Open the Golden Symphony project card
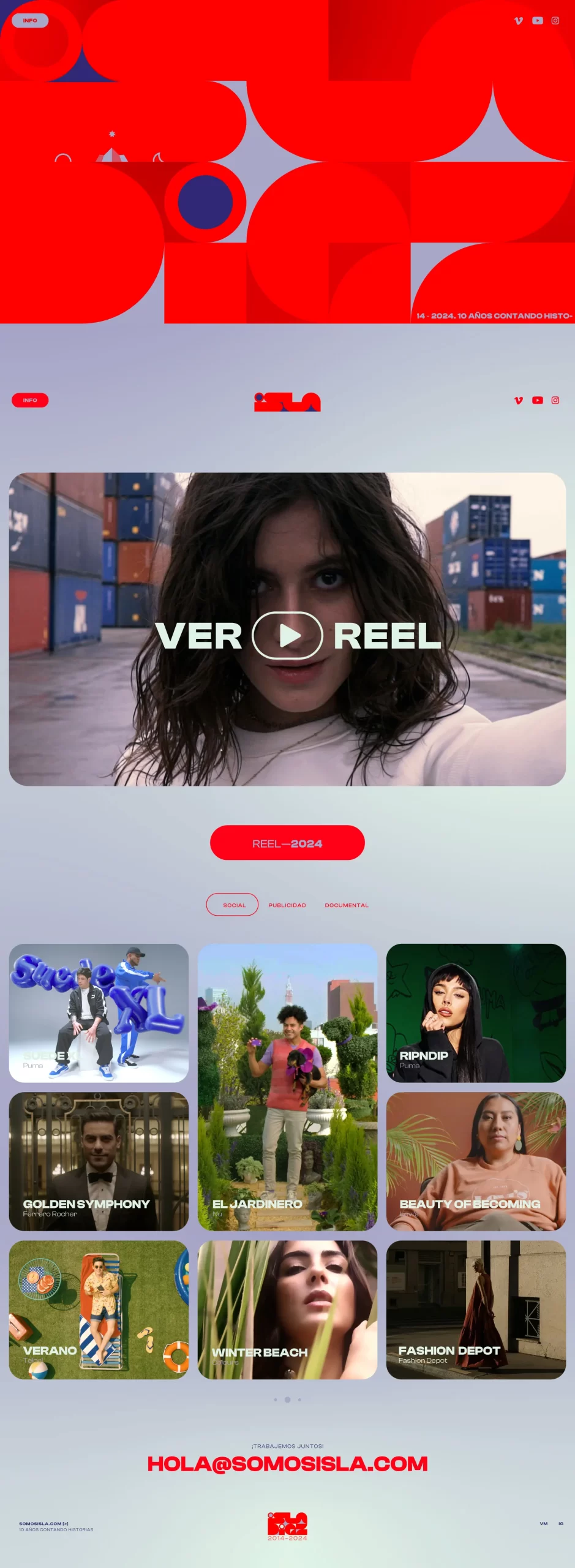The width and height of the screenshot is (575, 1568). click(x=99, y=1161)
